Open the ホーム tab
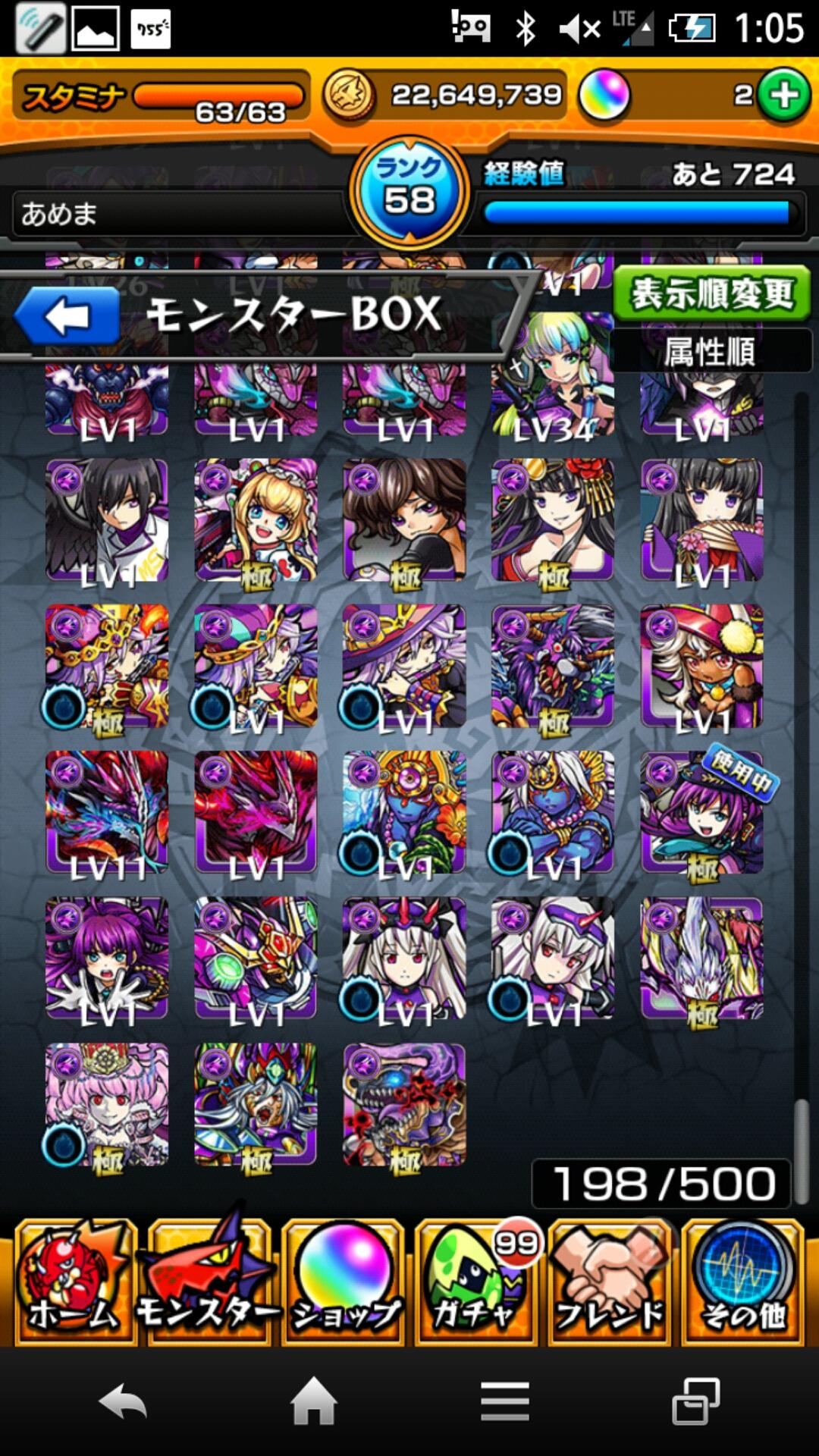 (74, 1283)
